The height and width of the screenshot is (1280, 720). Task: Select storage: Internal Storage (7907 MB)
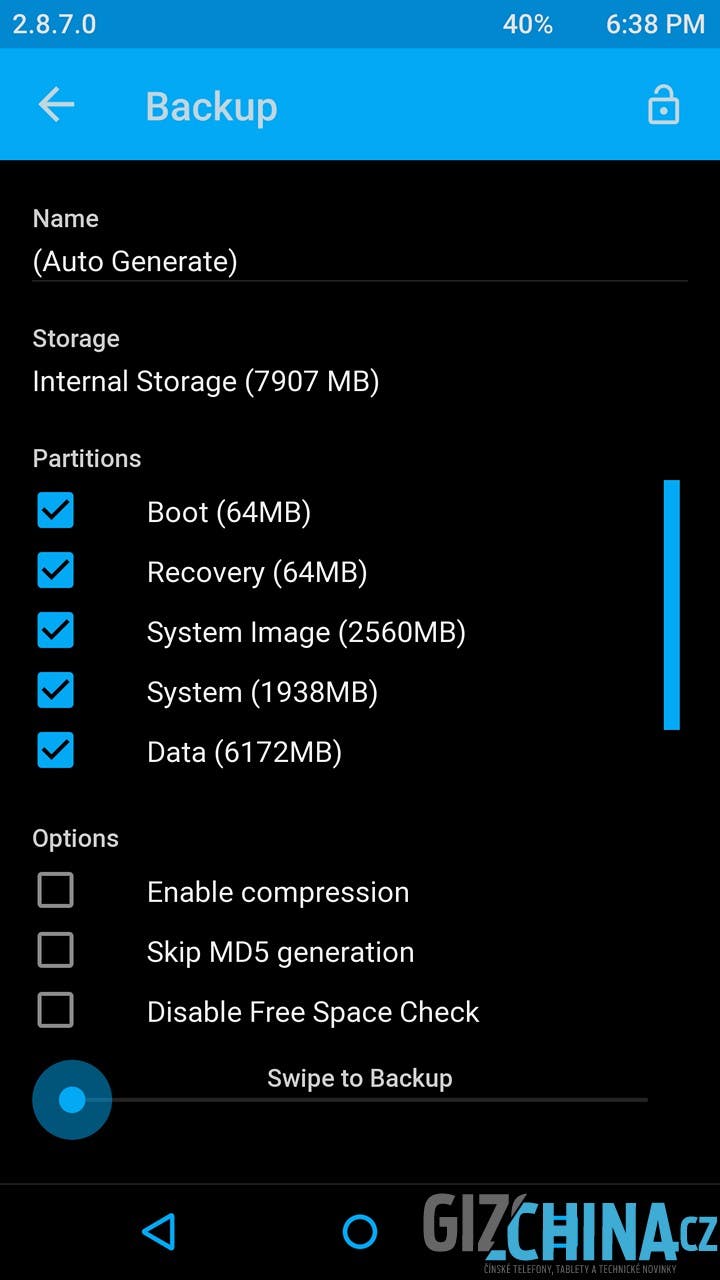point(206,381)
